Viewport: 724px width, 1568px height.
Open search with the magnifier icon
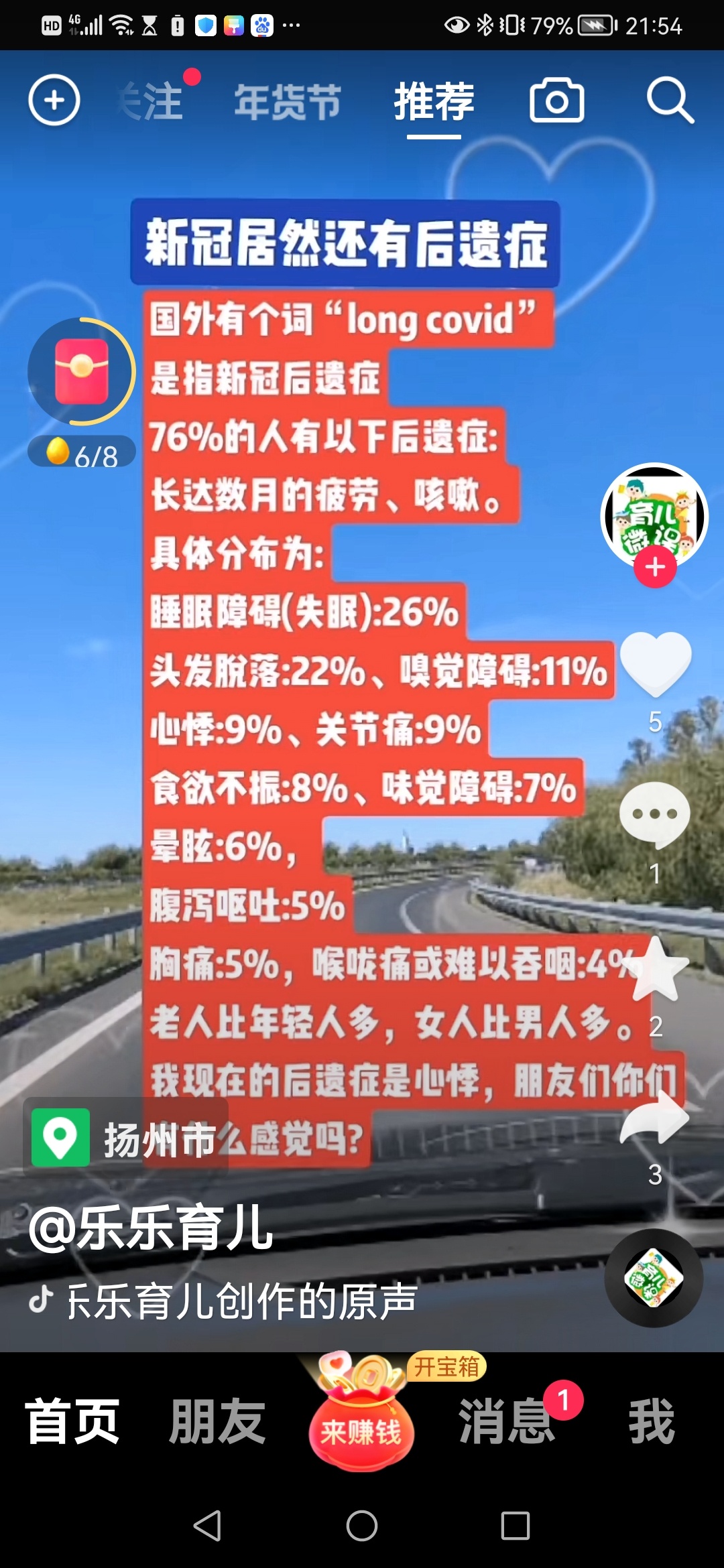coord(670,101)
